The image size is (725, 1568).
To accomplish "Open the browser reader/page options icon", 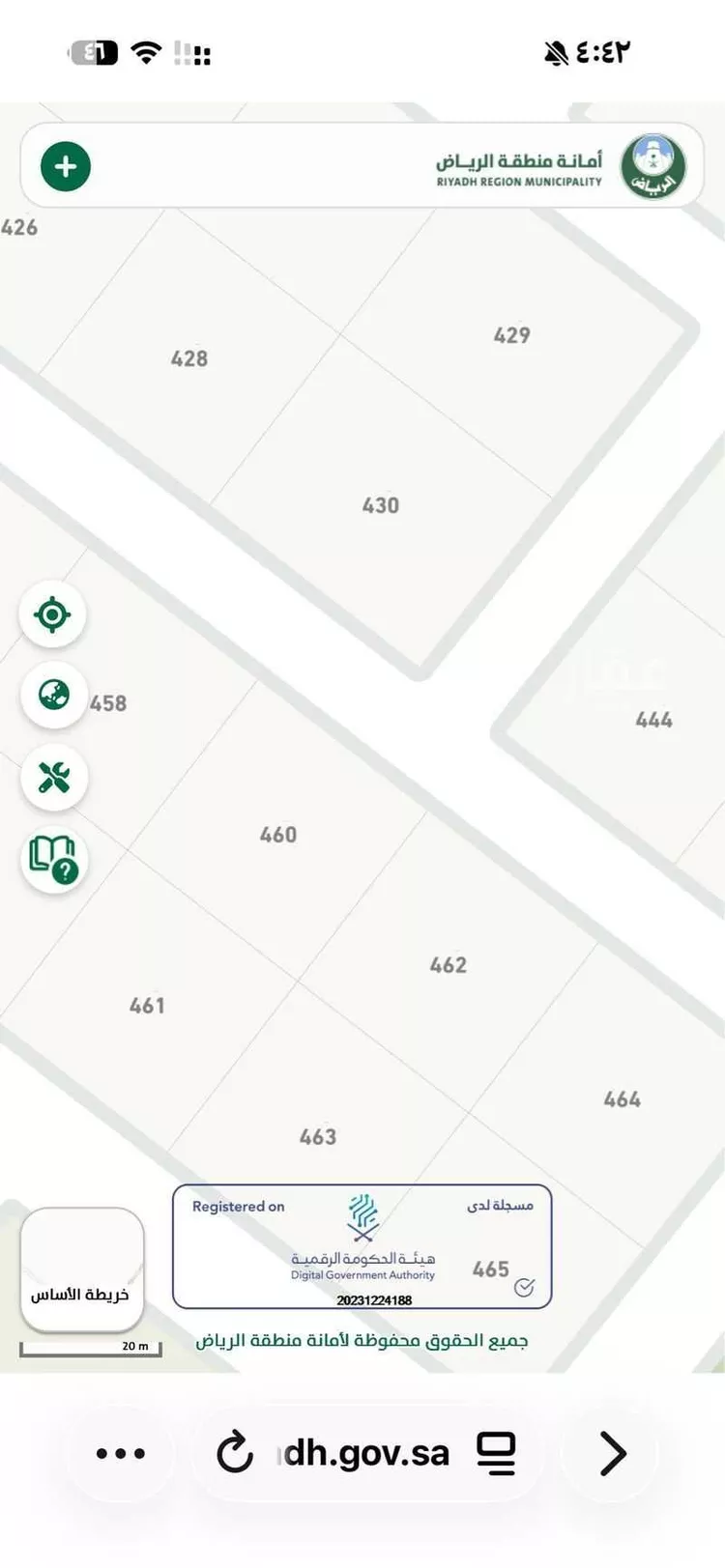I will [x=496, y=1453].
